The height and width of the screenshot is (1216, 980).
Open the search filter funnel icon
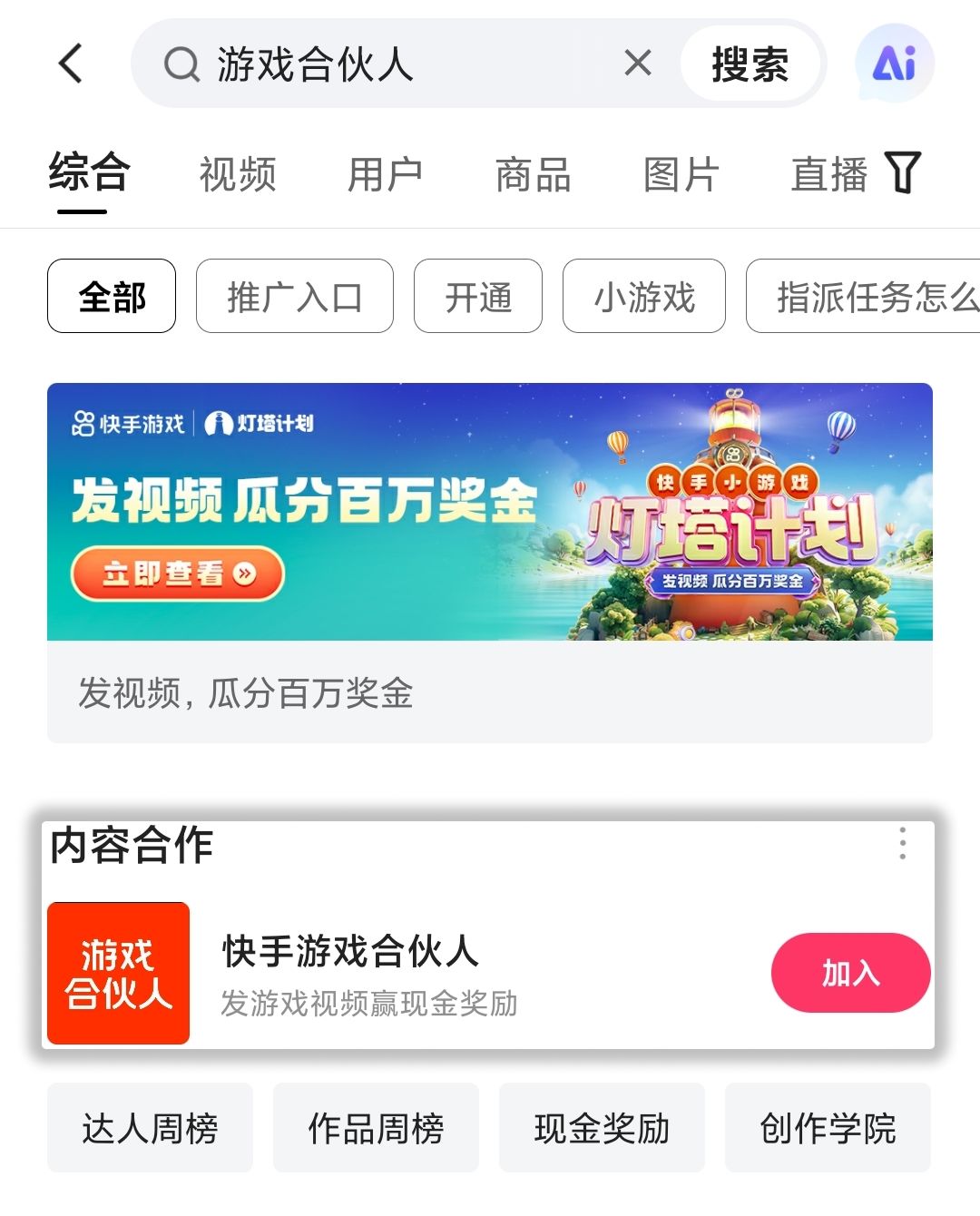point(902,172)
